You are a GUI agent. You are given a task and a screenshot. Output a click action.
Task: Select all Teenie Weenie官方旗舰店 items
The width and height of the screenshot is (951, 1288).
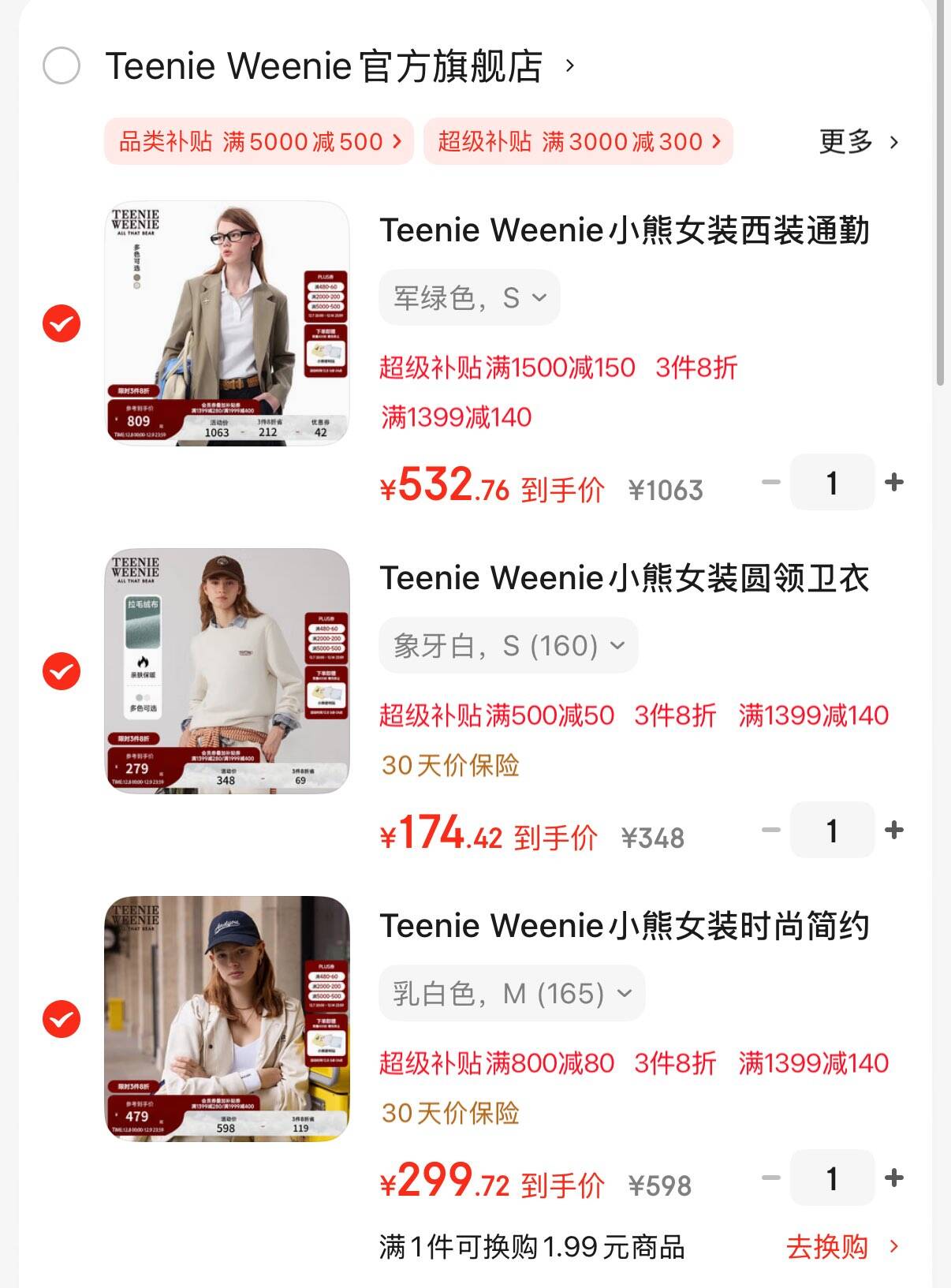pos(62,65)
